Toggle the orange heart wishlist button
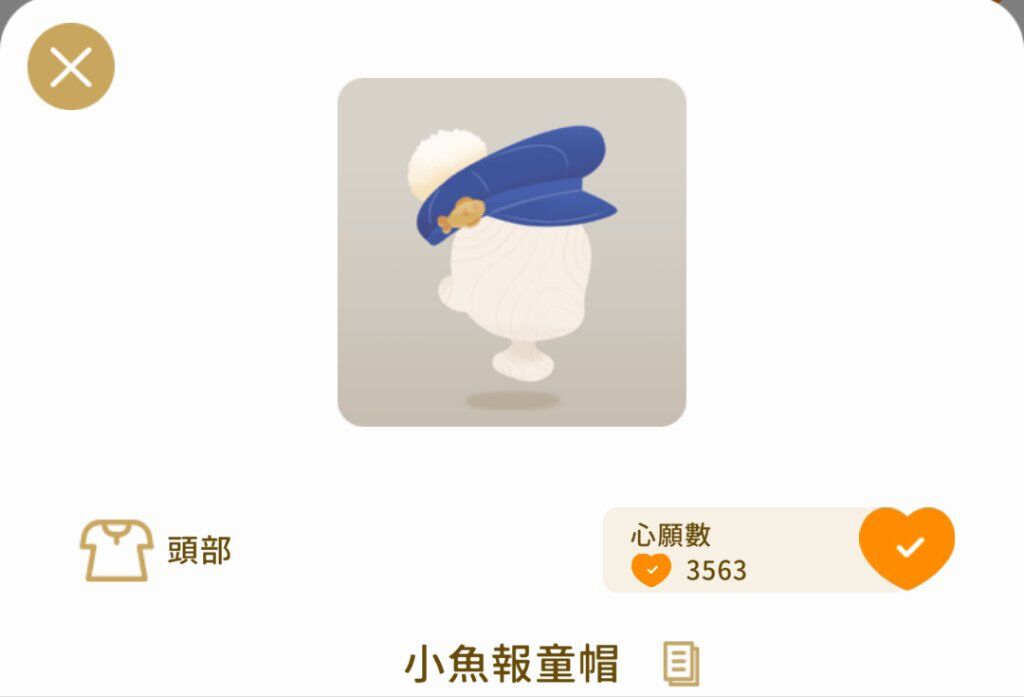This screenshot has height=697, width=1024. pyautogui.click(x=907, y=546)
